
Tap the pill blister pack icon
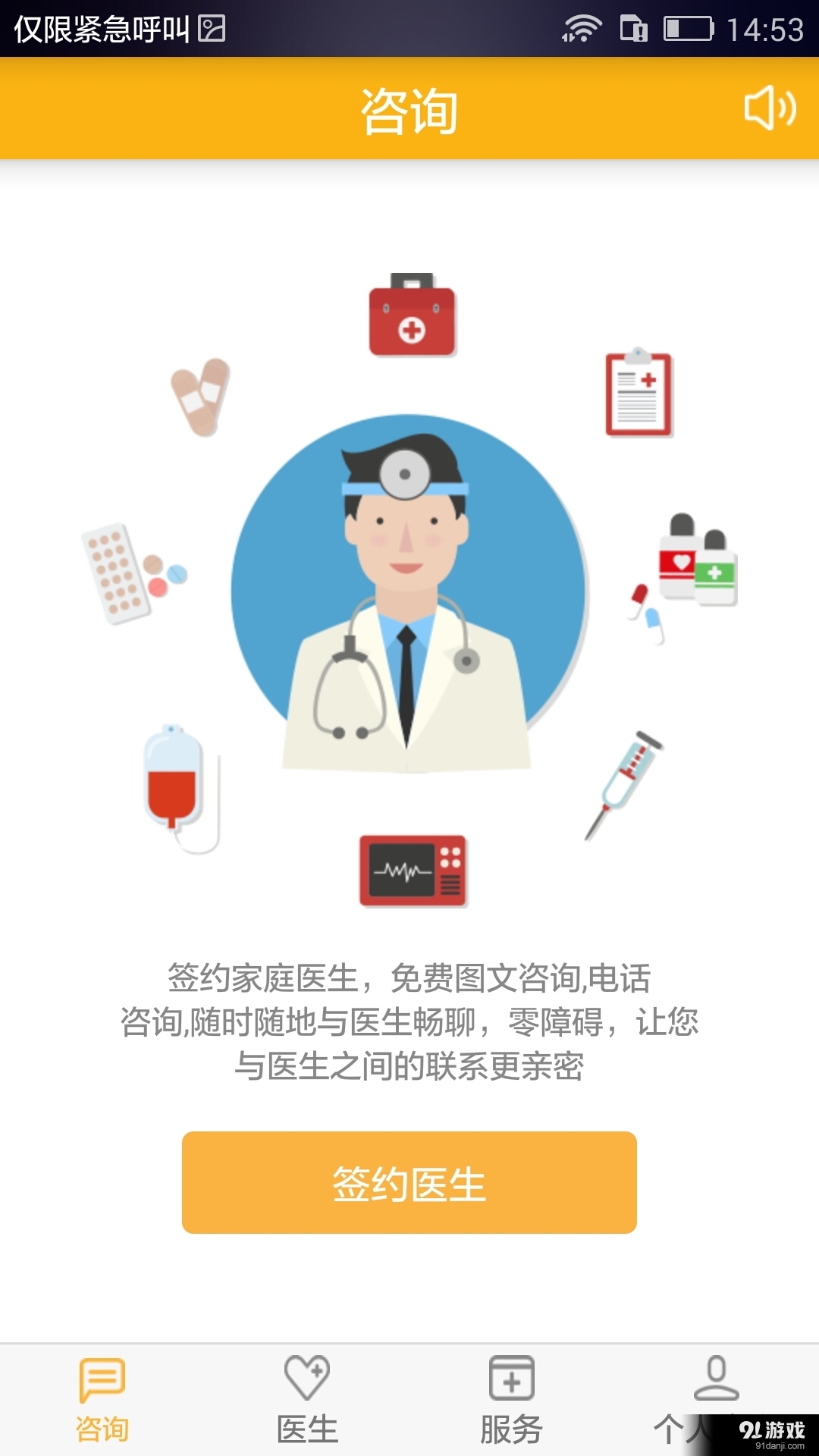[x=121, y=573]
